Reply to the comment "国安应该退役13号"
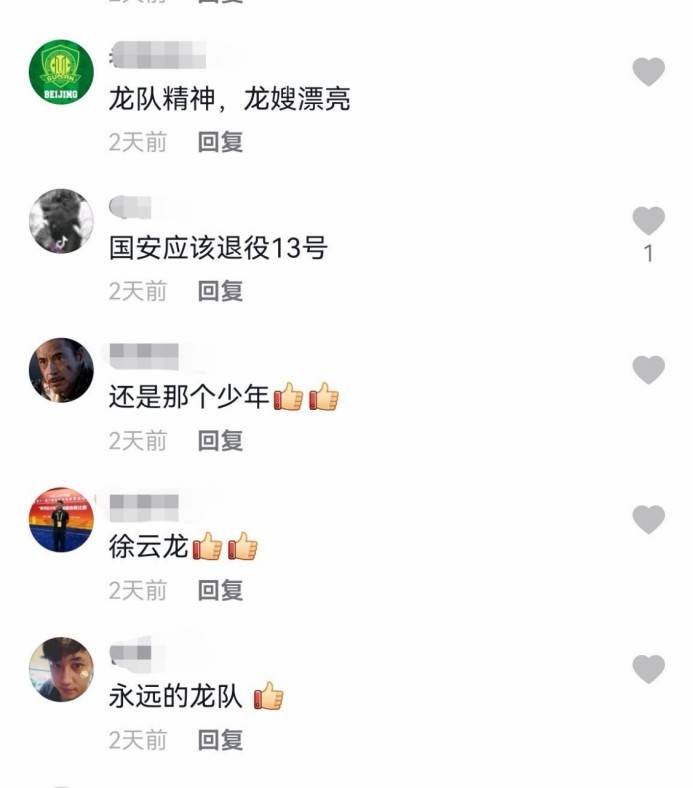This screenshot has height=788, width=693. click(220, 291)
